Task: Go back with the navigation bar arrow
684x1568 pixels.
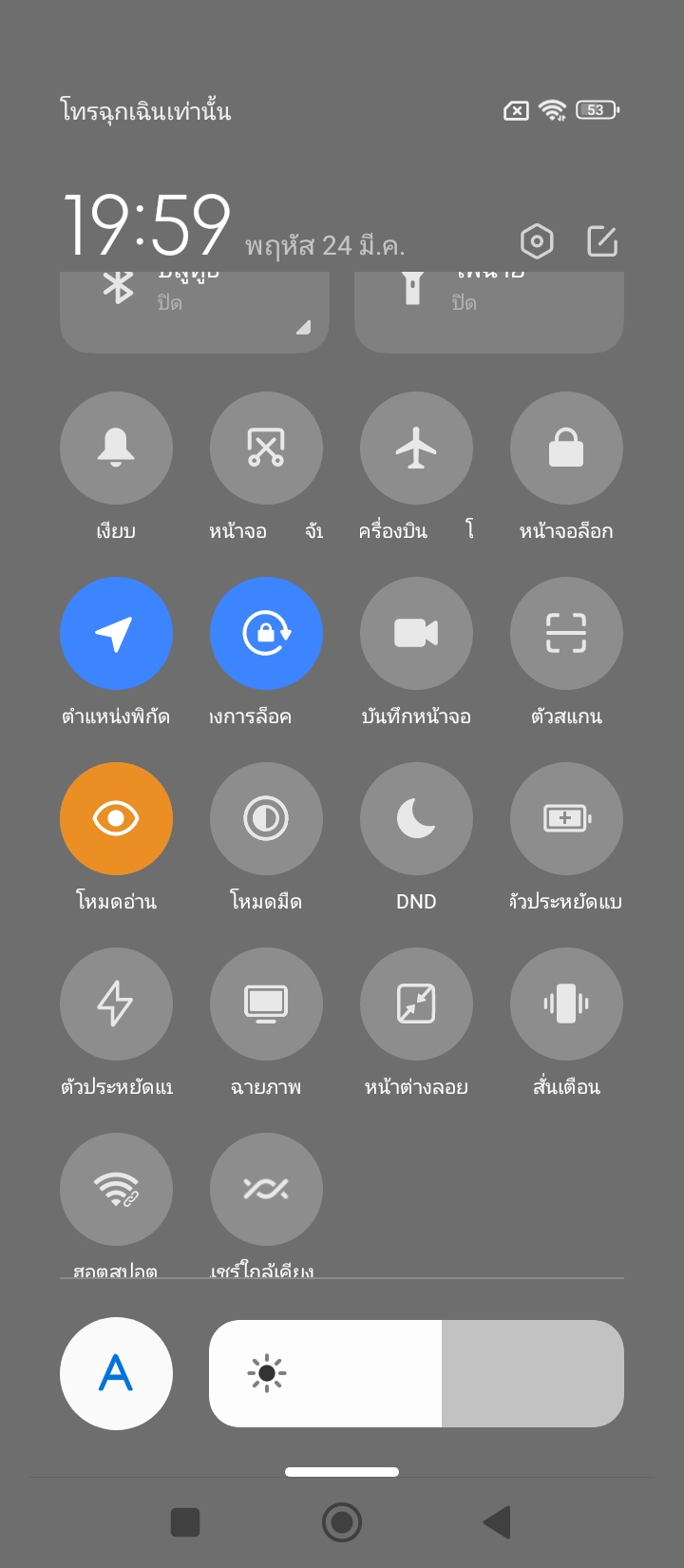Action: pyautogui.click(x=497, y=1521)
